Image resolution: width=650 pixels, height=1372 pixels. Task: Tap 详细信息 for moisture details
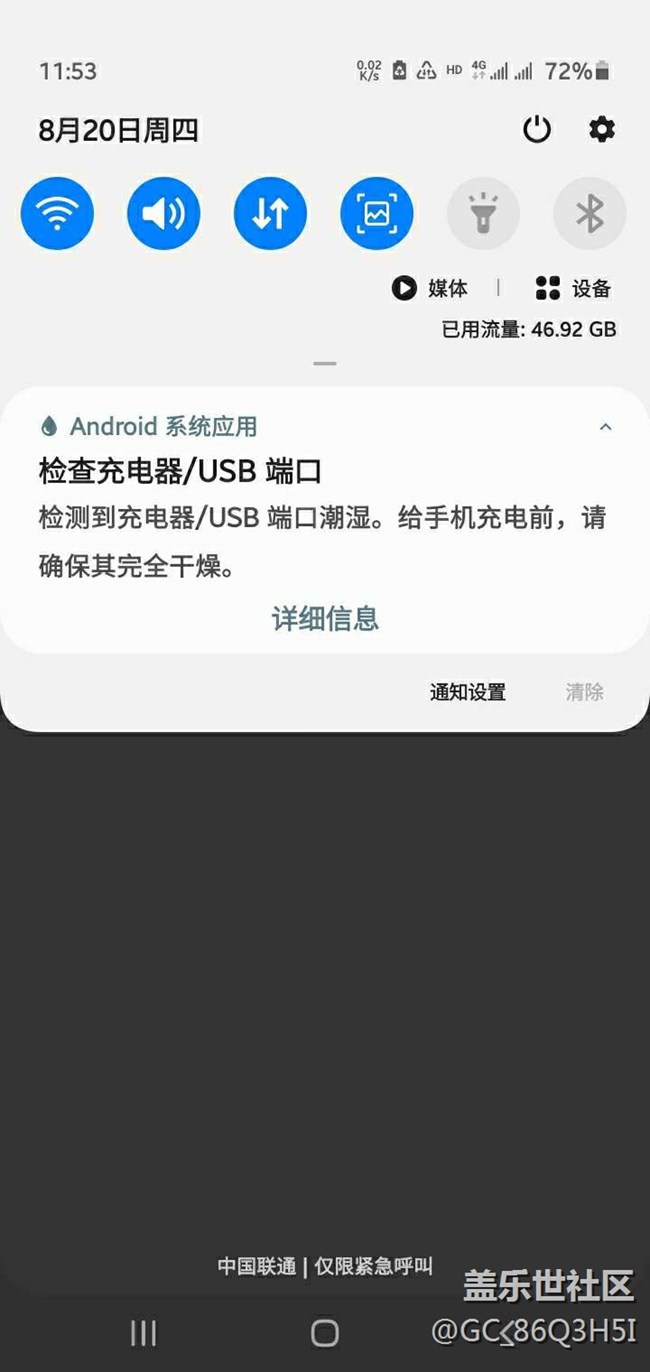pos(325,618)
